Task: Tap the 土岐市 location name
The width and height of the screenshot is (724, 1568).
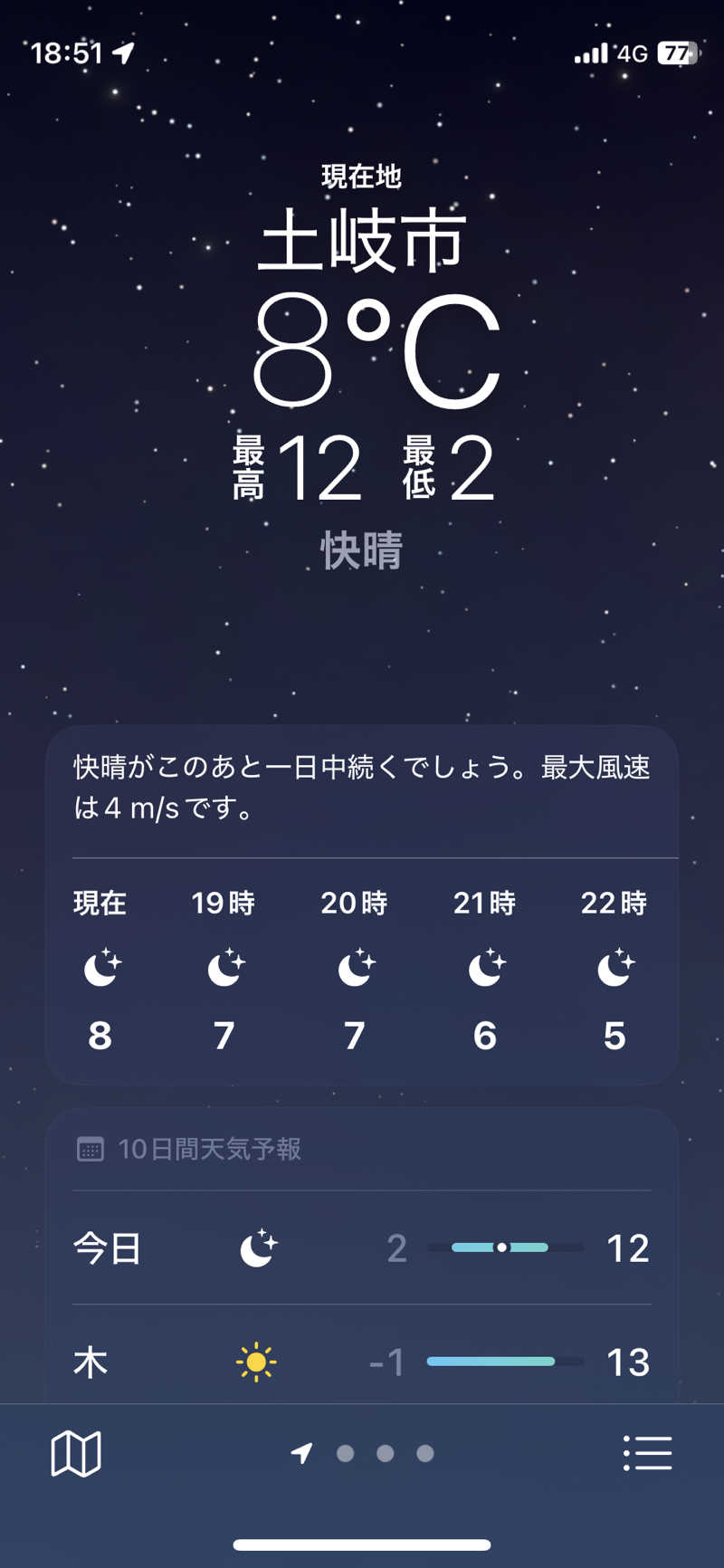Action: click(362, 243)
